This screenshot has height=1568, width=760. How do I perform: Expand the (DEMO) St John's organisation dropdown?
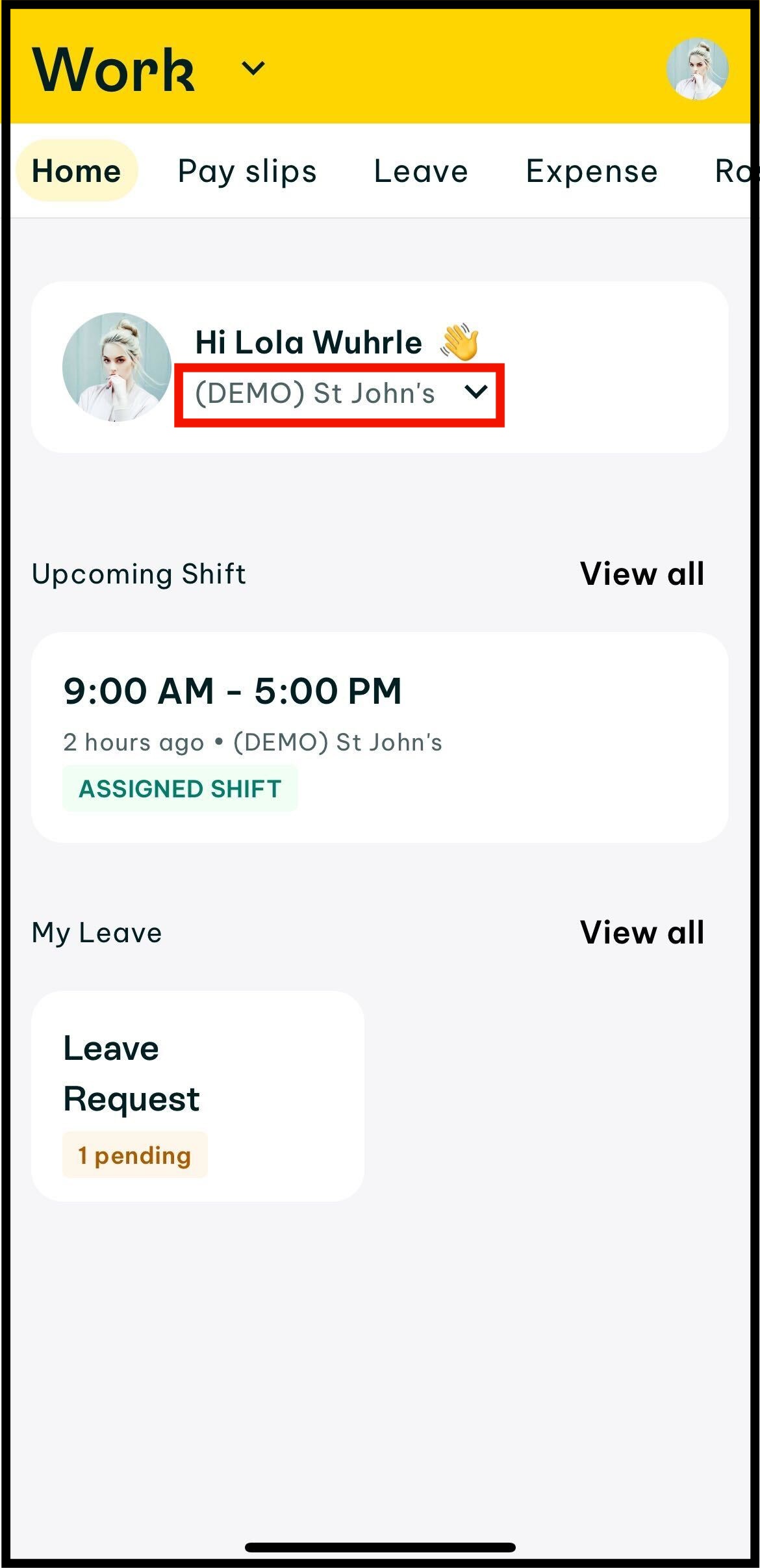click(x=340, y=394)
